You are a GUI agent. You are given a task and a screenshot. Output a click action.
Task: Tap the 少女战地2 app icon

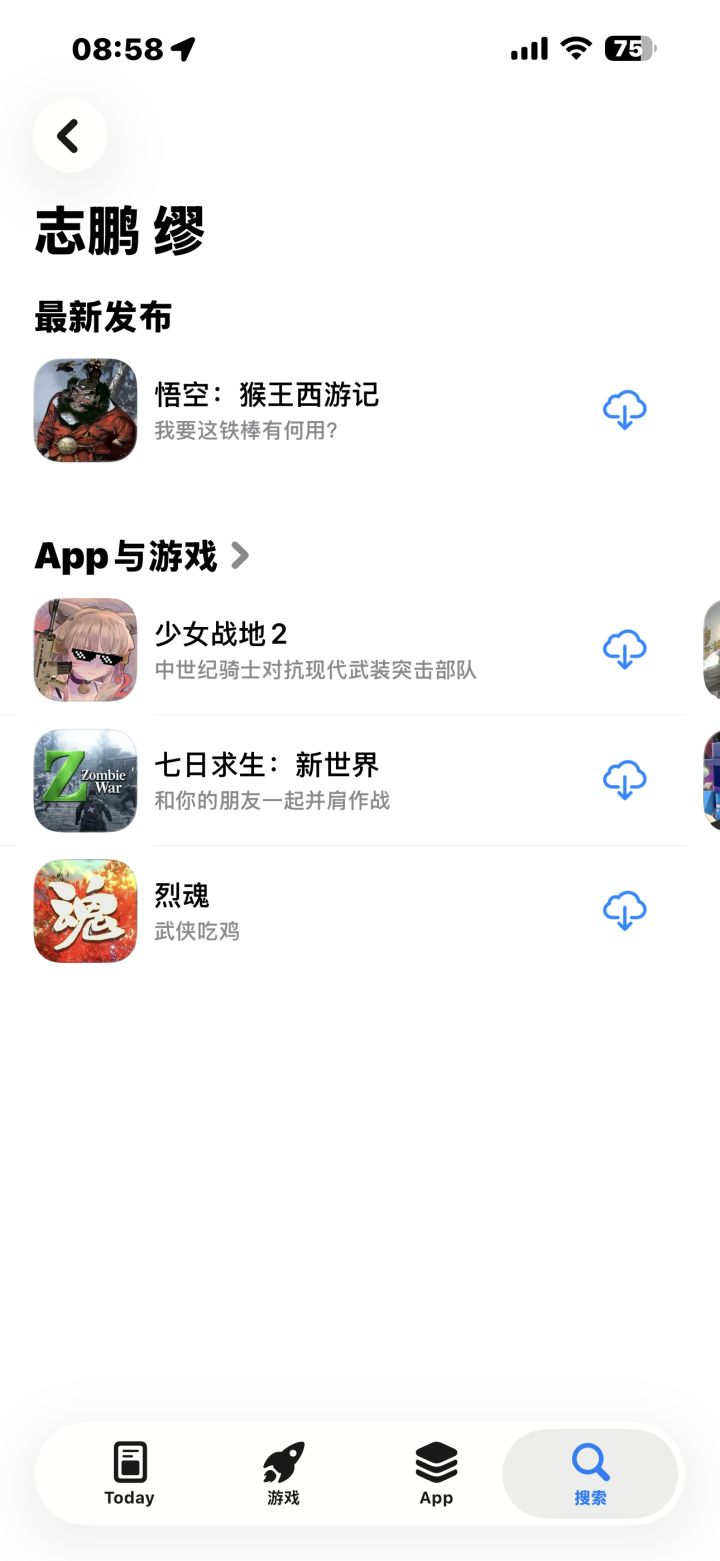85,650
